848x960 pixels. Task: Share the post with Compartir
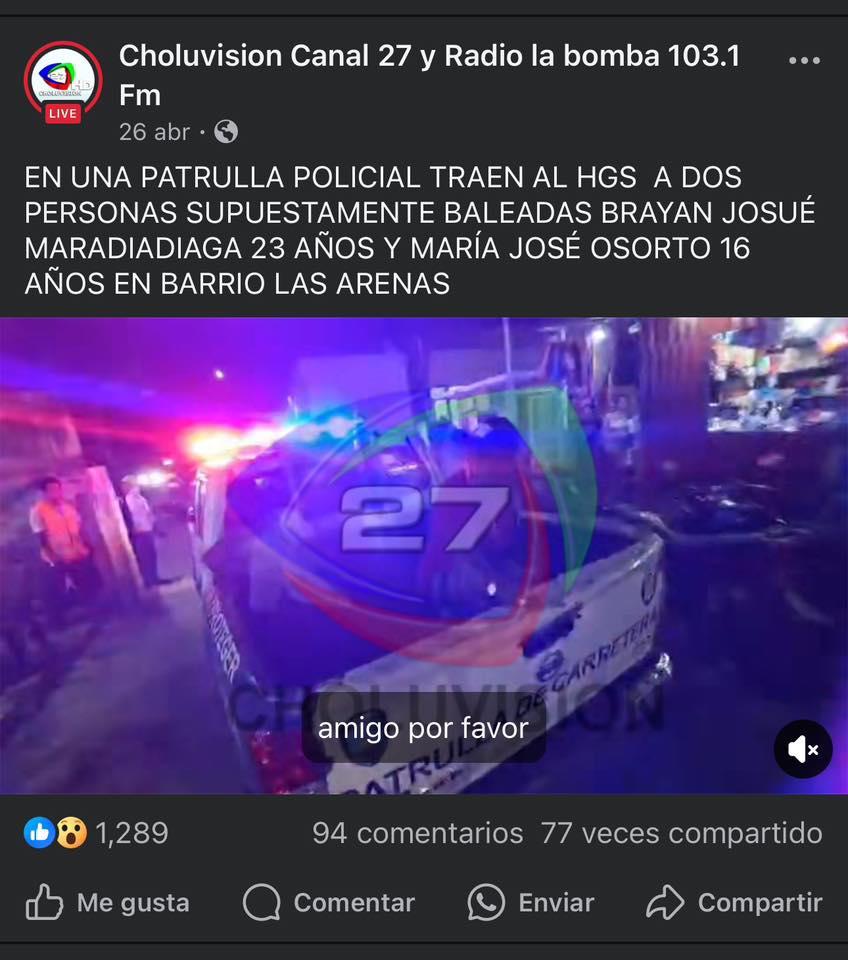tap(735, 903)
